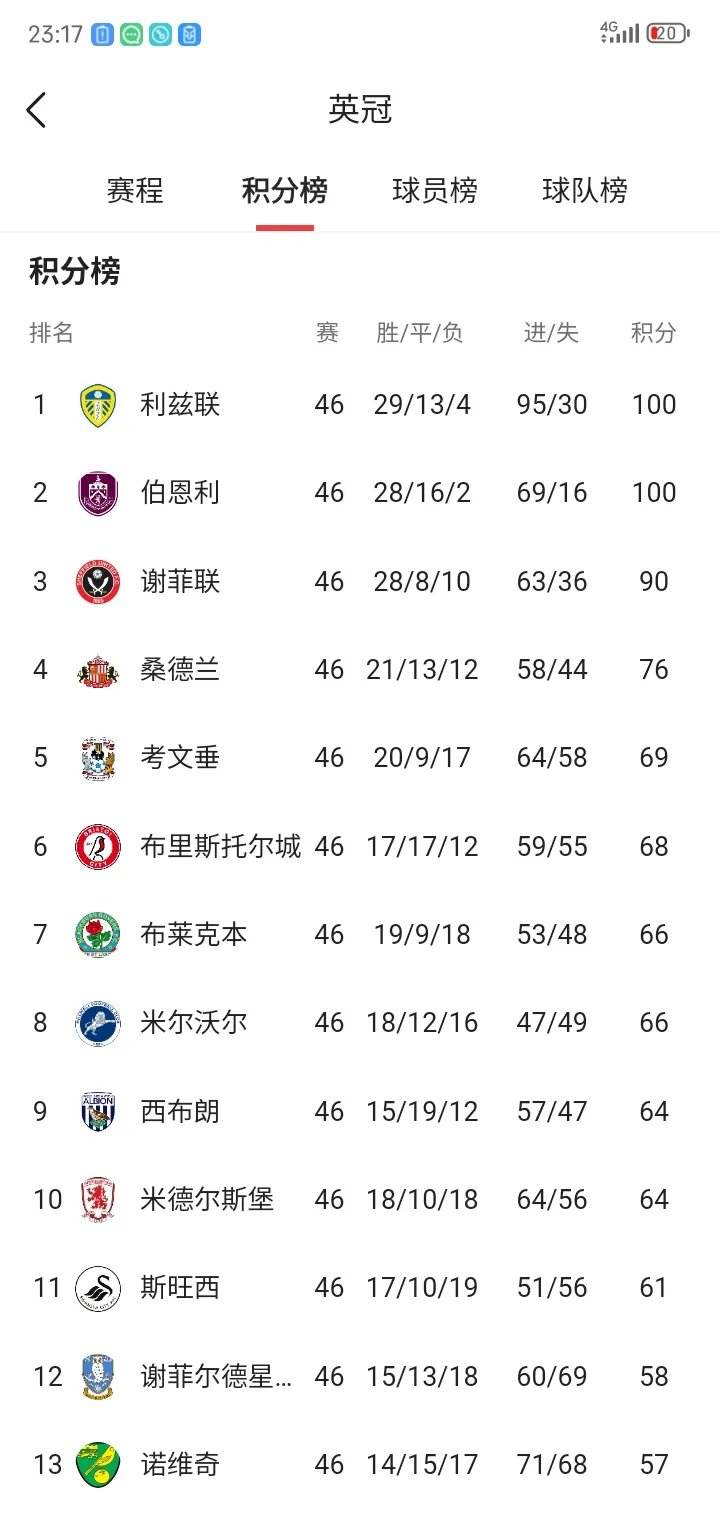The width and height of the screenshot is (720, 1525).
Task: Select the Sheffield United (谢菲联) crest icon
Action: [x=97, y=581]
